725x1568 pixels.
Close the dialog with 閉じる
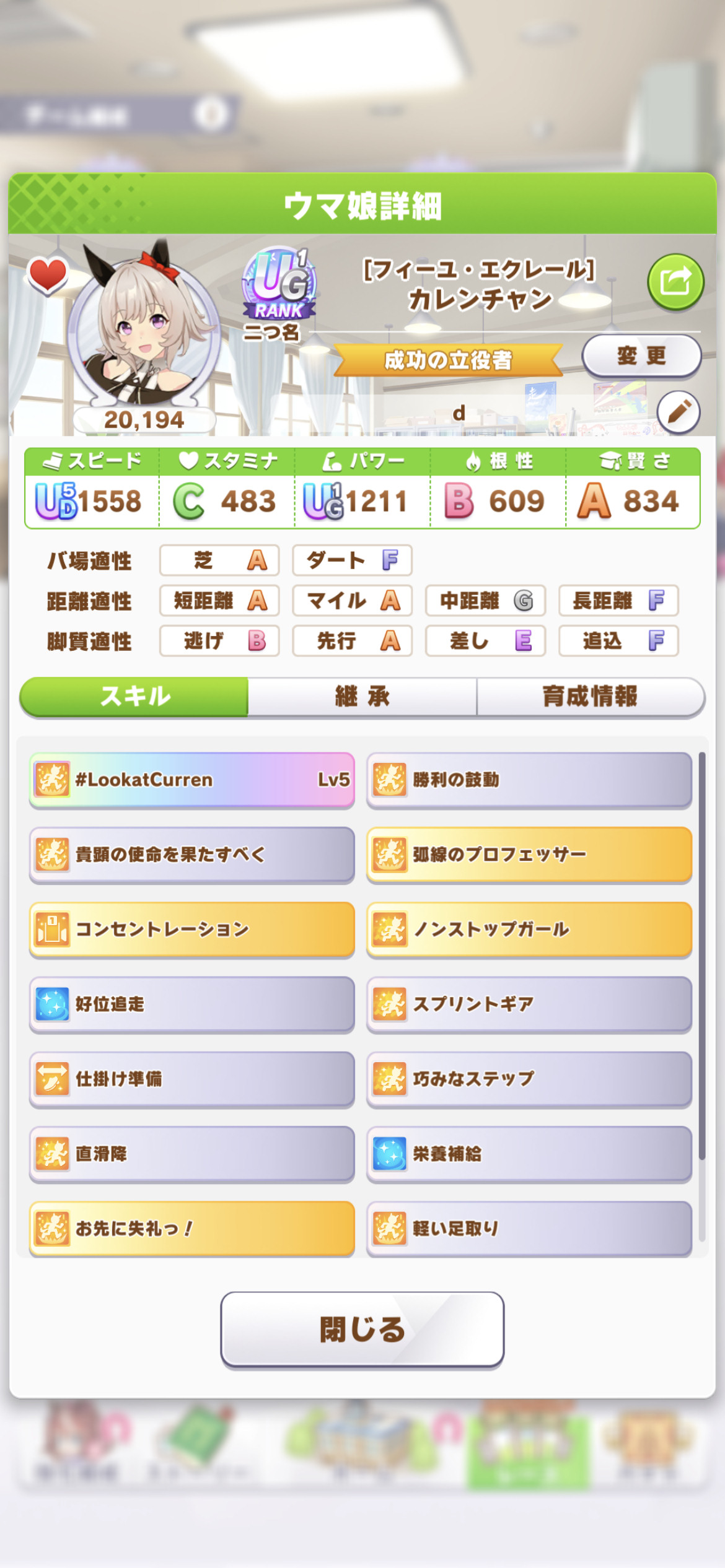point(362,1329)
